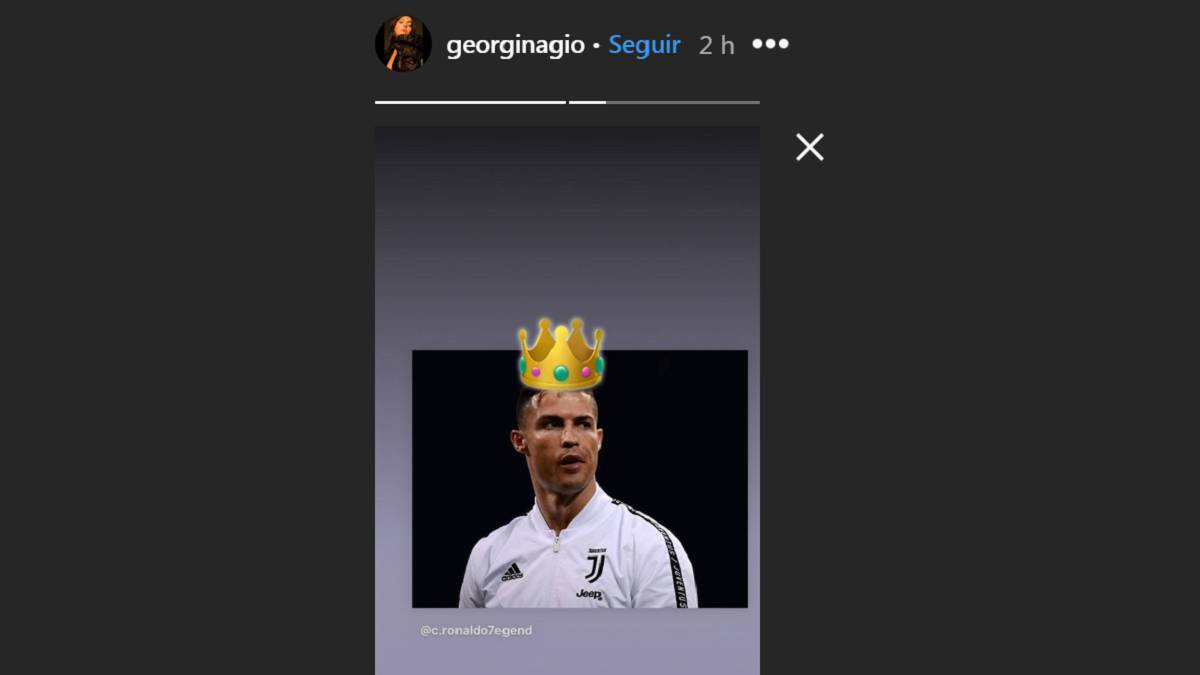Open georginagio's profile picture
Viewport: 1200px width, 675px height.
[x=403, y=44]
